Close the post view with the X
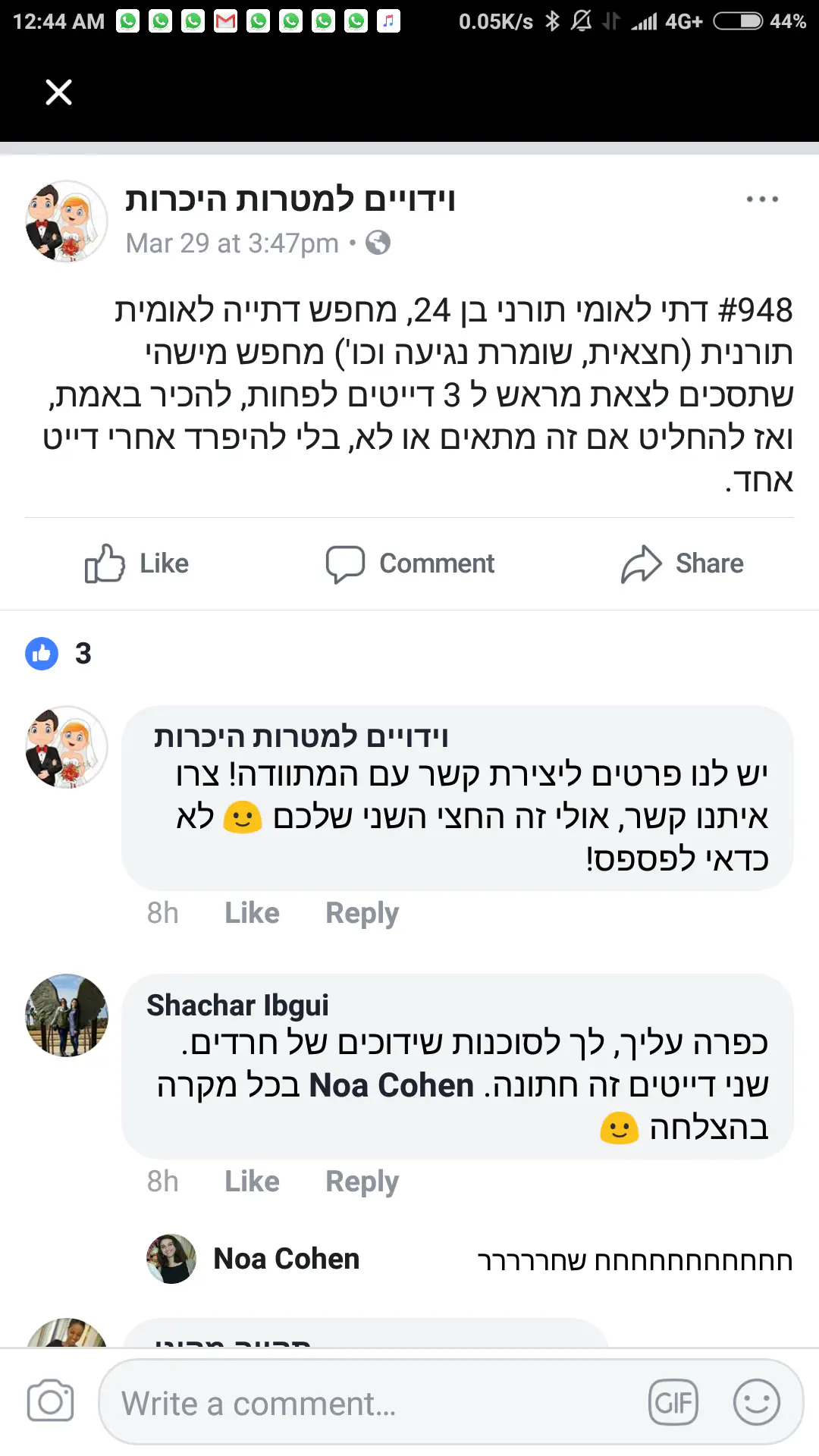This screenshot has height=1456, width=819. coord(58,93)
